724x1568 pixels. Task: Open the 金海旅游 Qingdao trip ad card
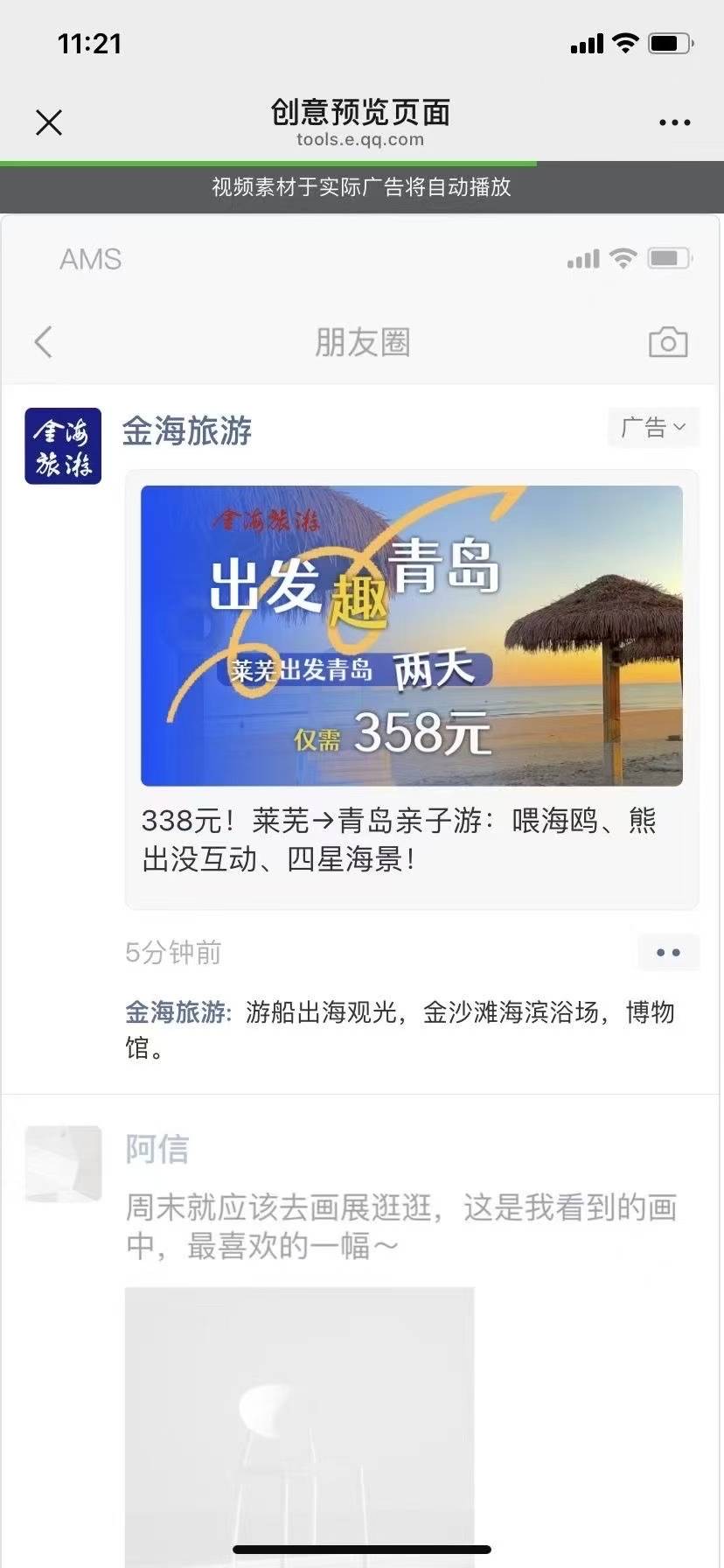pos(412,689)
